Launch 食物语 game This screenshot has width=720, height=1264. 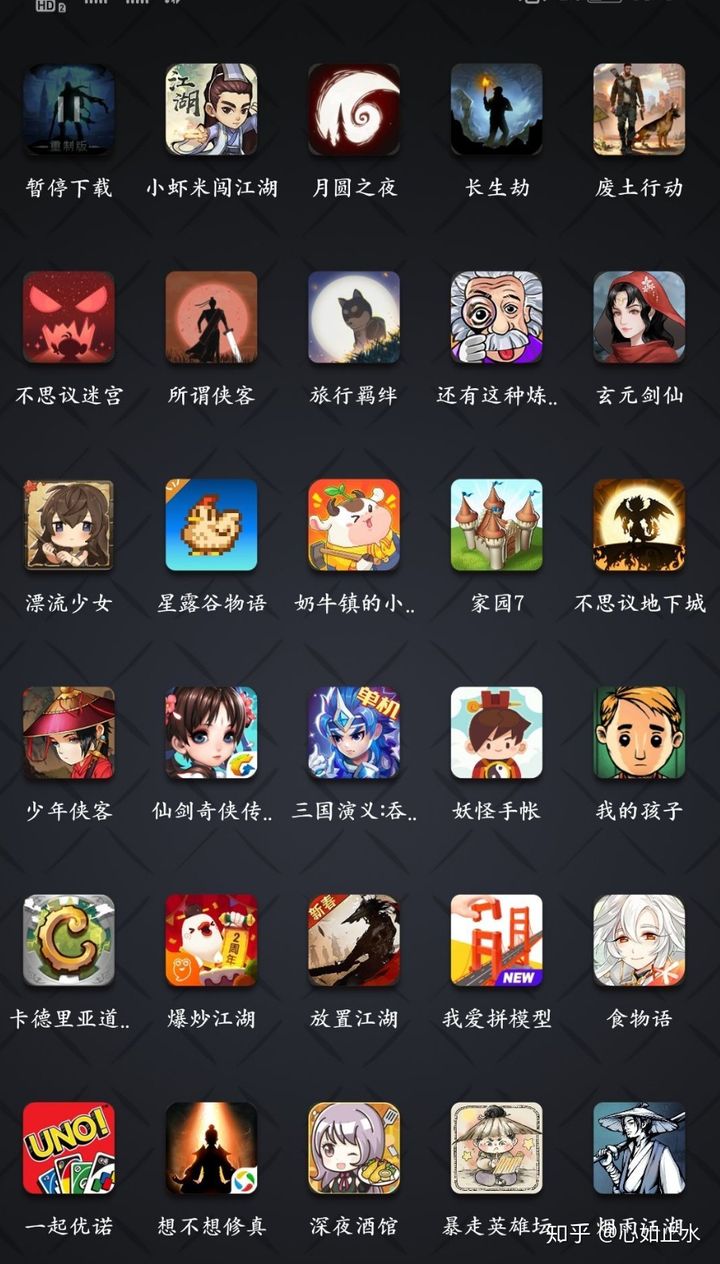(x=639, y=941)
